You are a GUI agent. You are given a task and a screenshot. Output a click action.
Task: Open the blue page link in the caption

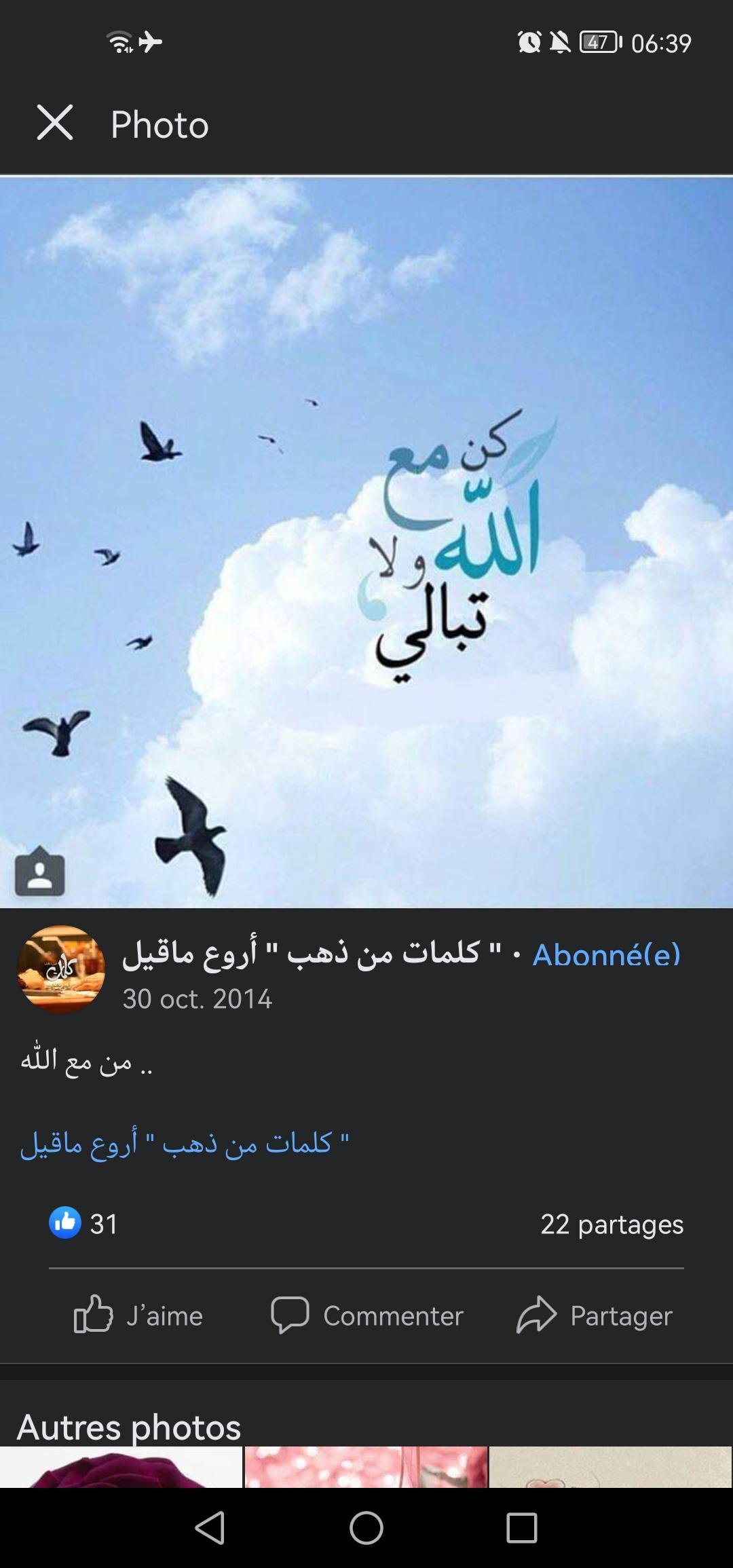click(x=185, y=1144)
